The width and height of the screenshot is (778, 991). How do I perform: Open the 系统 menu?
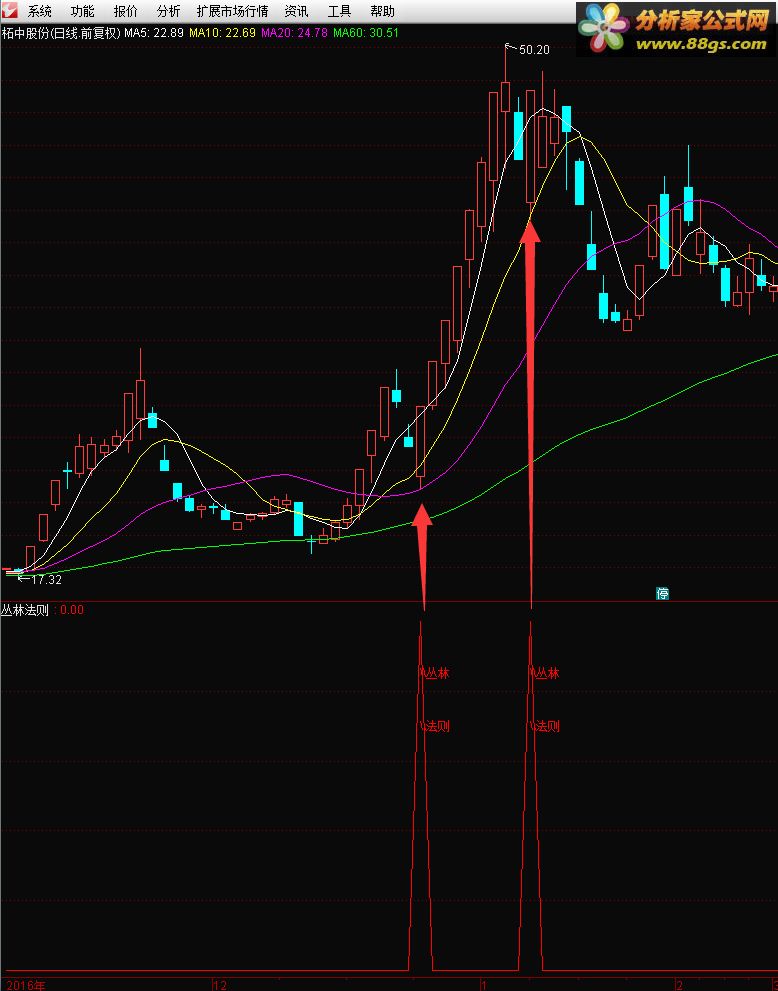[x=39, y=12]
